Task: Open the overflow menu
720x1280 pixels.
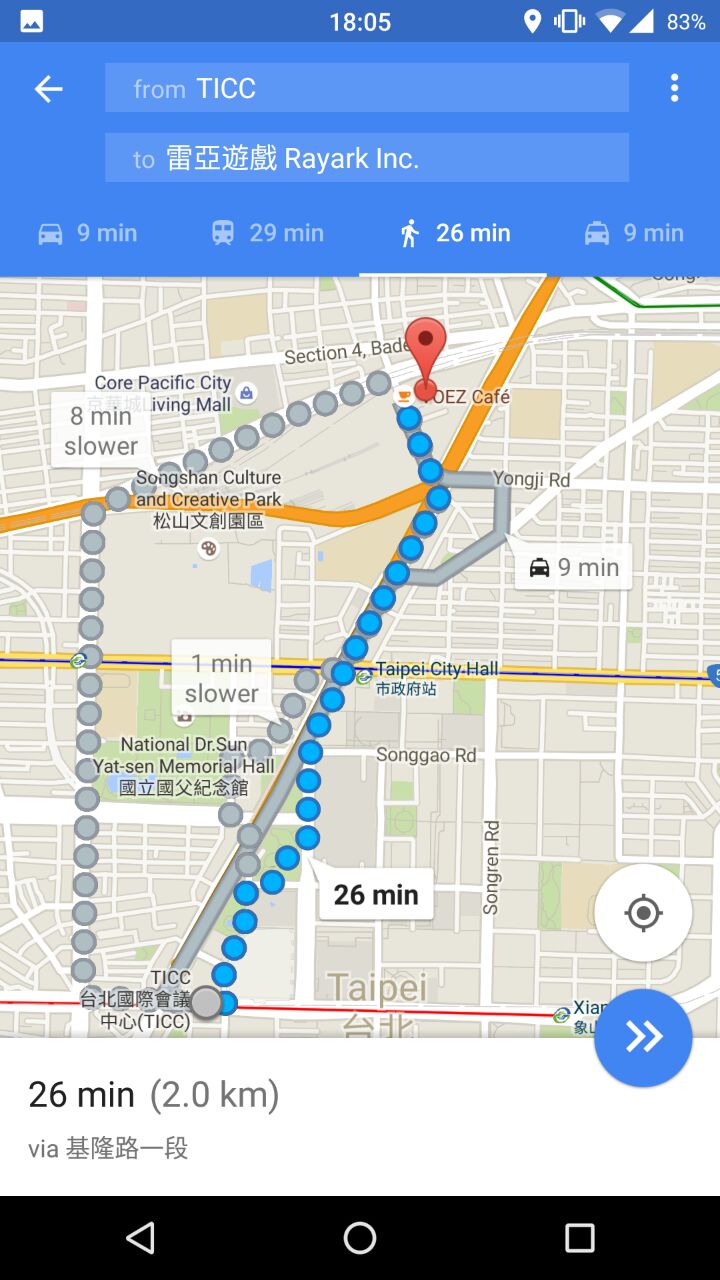Action: tap(675, 88)
